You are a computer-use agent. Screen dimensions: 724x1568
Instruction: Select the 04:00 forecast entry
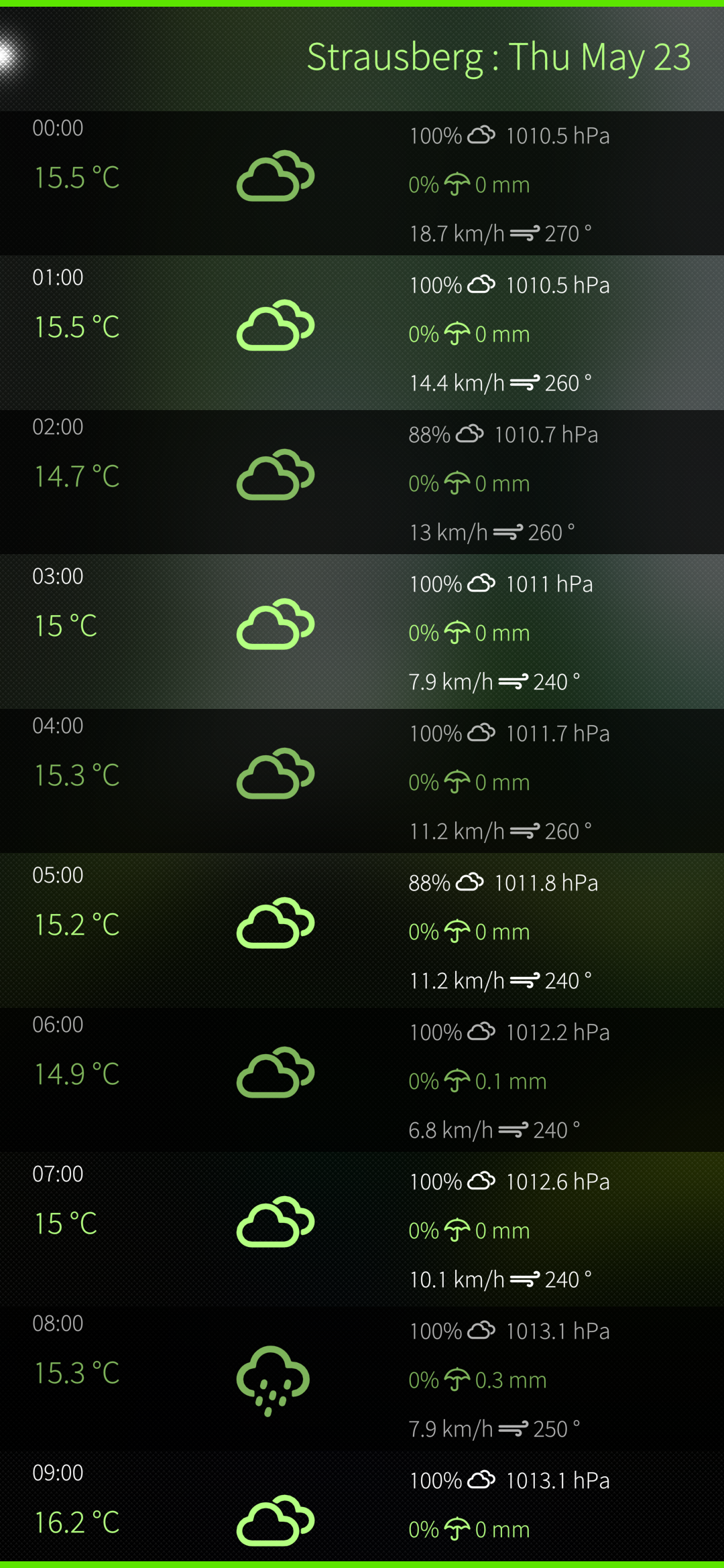(362, 781)
